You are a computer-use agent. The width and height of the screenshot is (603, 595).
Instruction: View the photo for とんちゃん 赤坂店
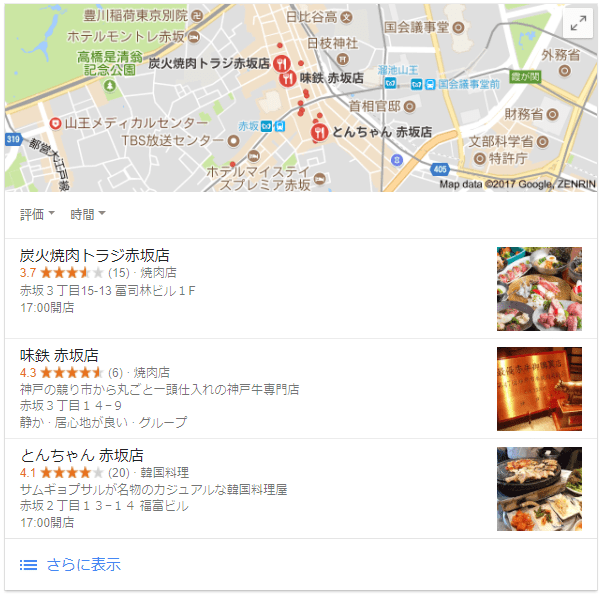[x=539, y=489]
